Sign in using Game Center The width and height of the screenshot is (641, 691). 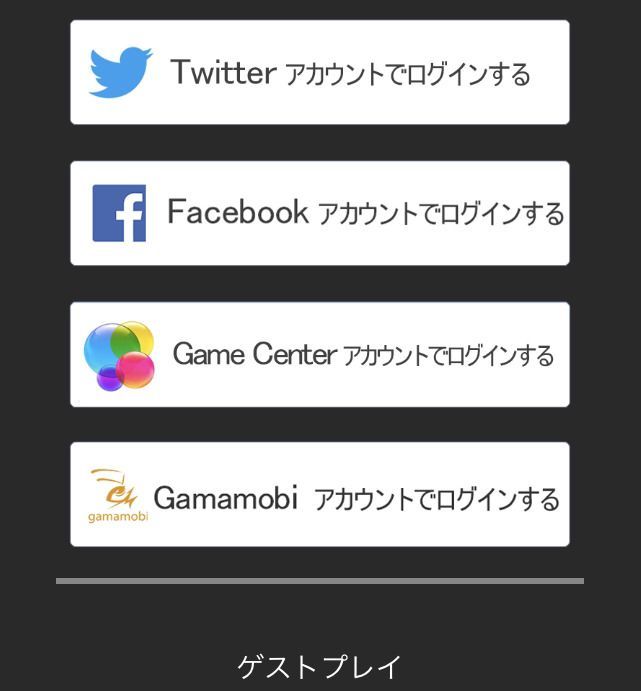click(320, 354)
